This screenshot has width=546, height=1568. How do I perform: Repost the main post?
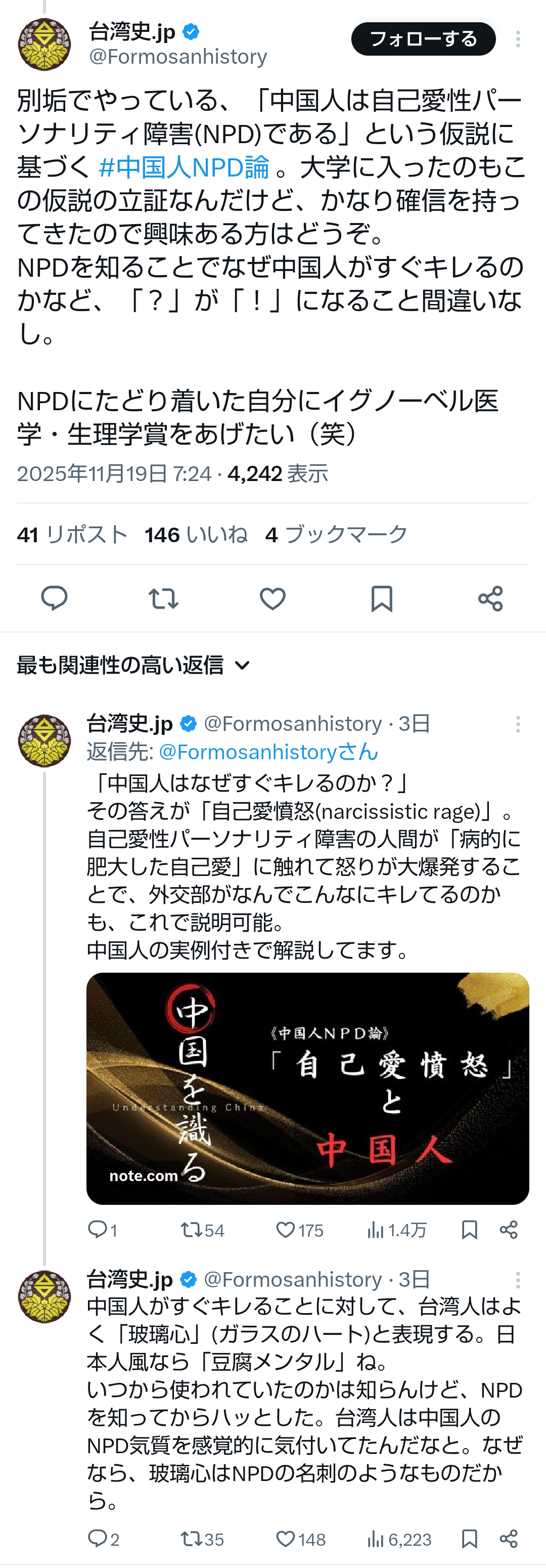click(163, 598)
